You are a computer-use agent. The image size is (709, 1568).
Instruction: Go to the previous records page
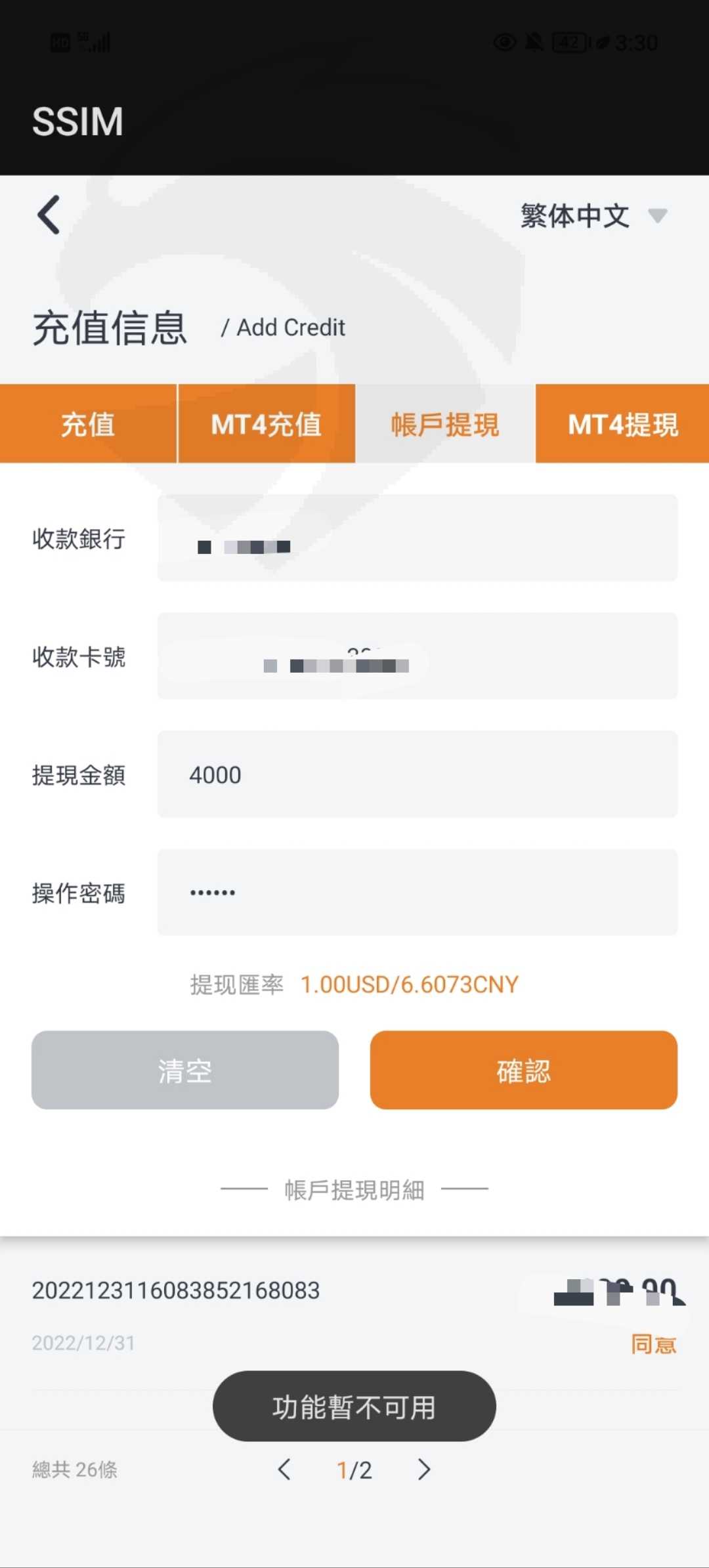point(284,1470)
